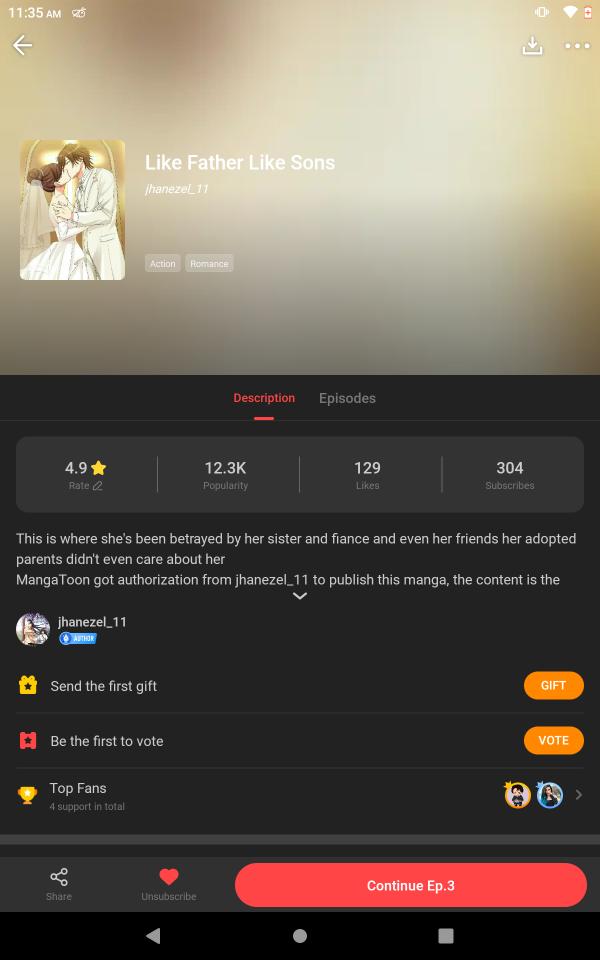The image size is (600, 960).
Task: Switch to the Episodes tab
Action: tap(347, 398)
